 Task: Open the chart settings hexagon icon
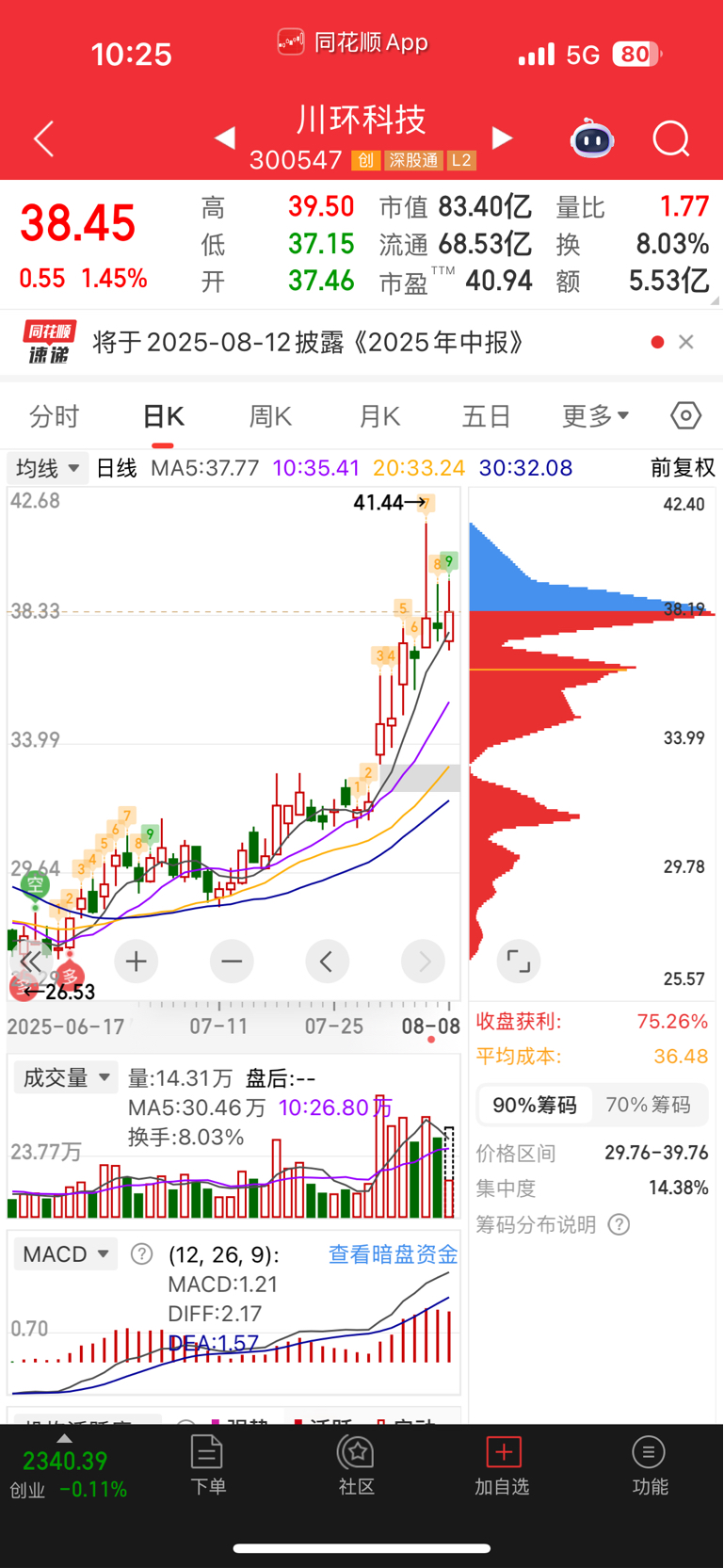pos(686,415)
